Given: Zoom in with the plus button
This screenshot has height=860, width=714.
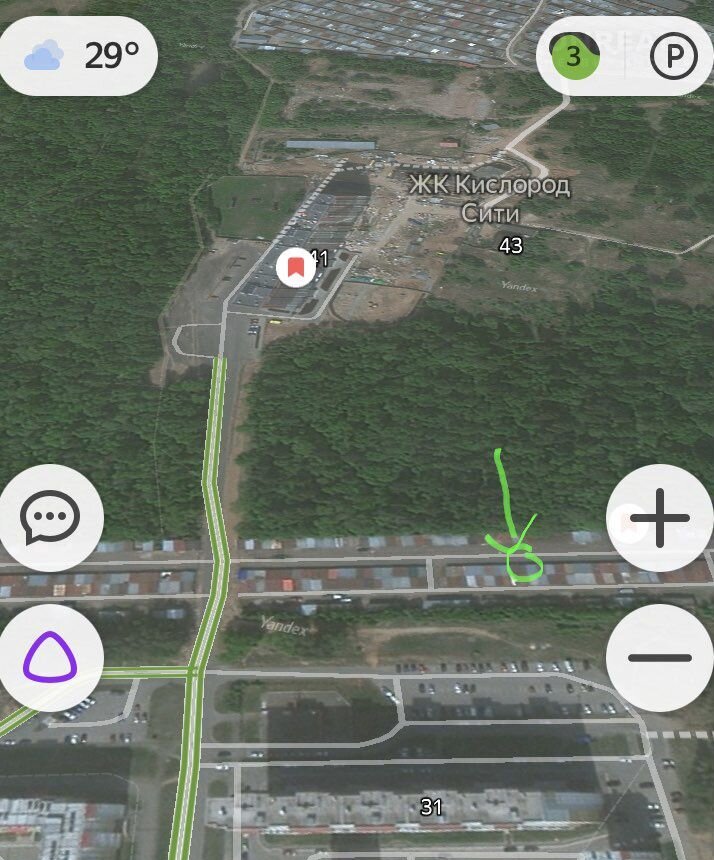Looking at the screenshot, I should tap(659, 518).
